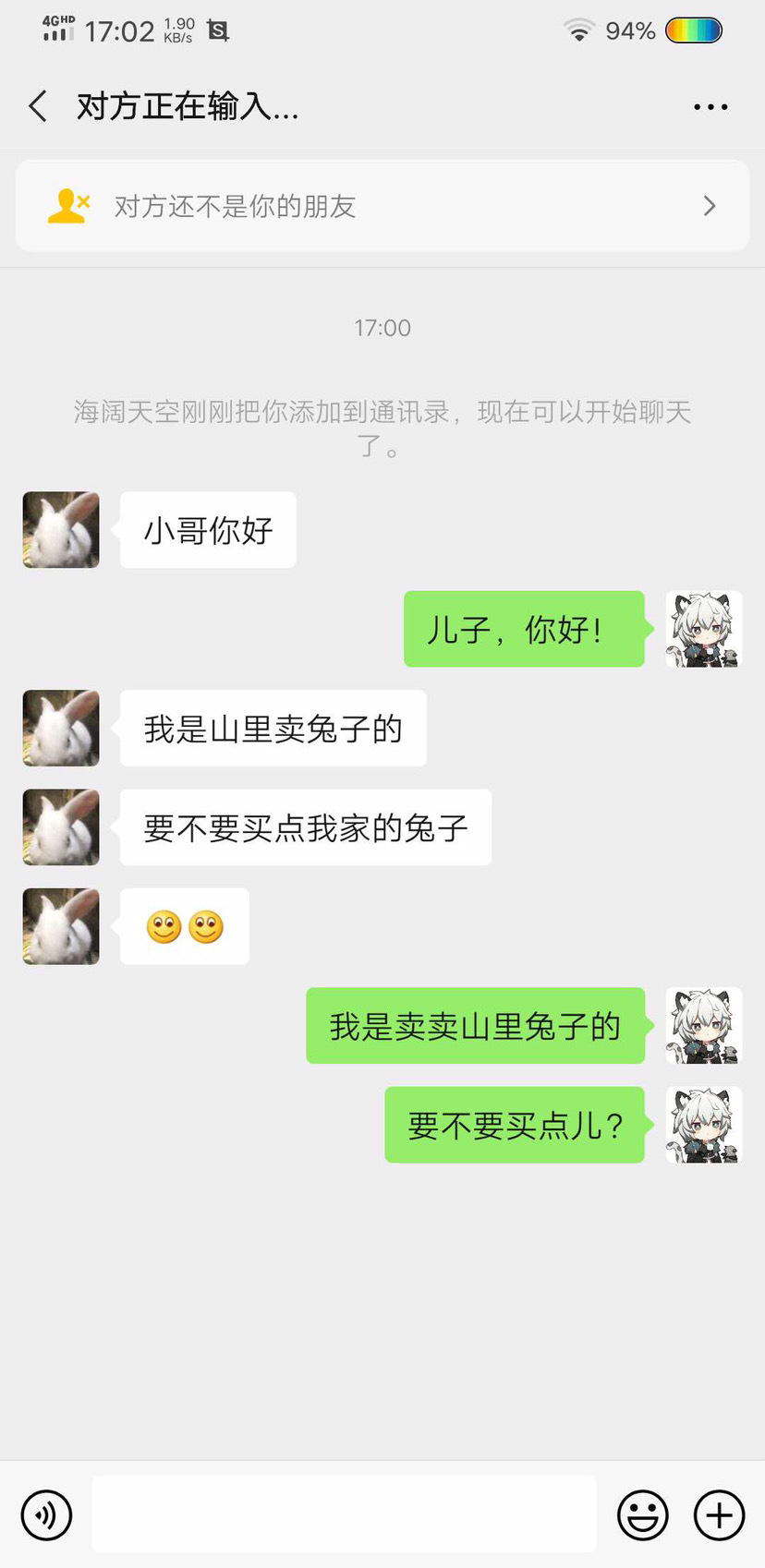Screen dimensions: 765x1568
Task: Open your avatar beside "儿子，你好!"
Action: [704, 630]
